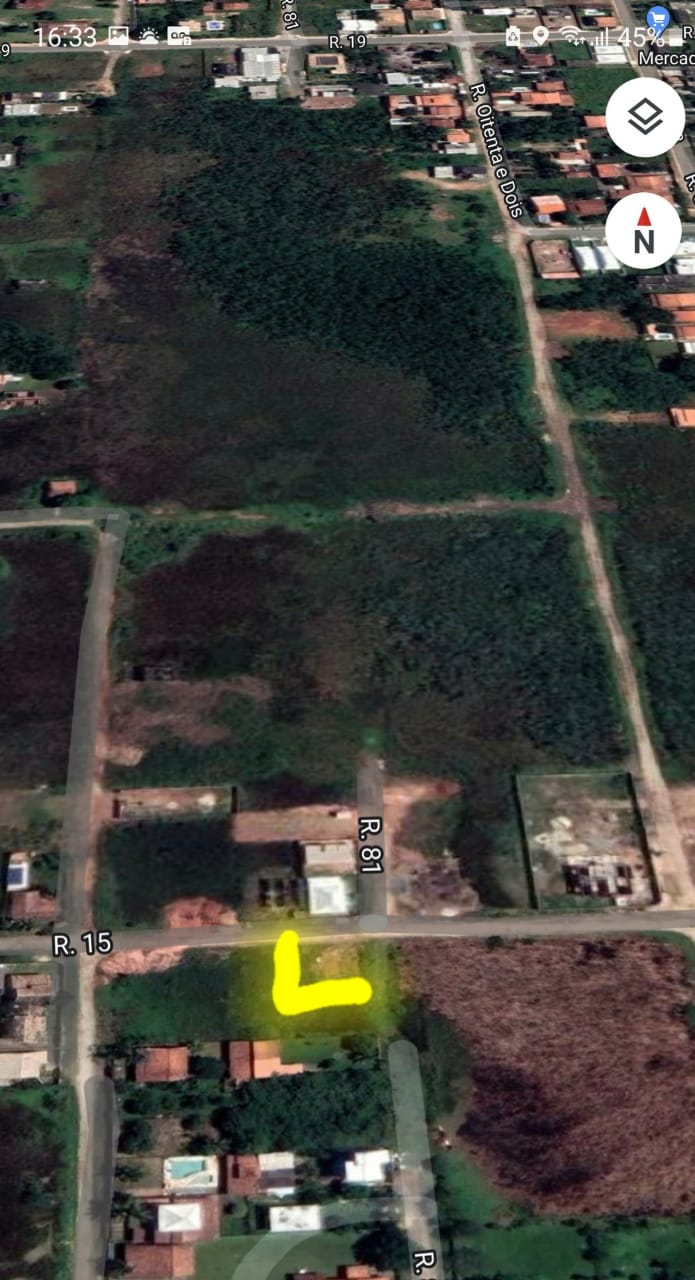Open the map layers button
Viewport: 695px width, 1280px height.
(x=645, y=117)
